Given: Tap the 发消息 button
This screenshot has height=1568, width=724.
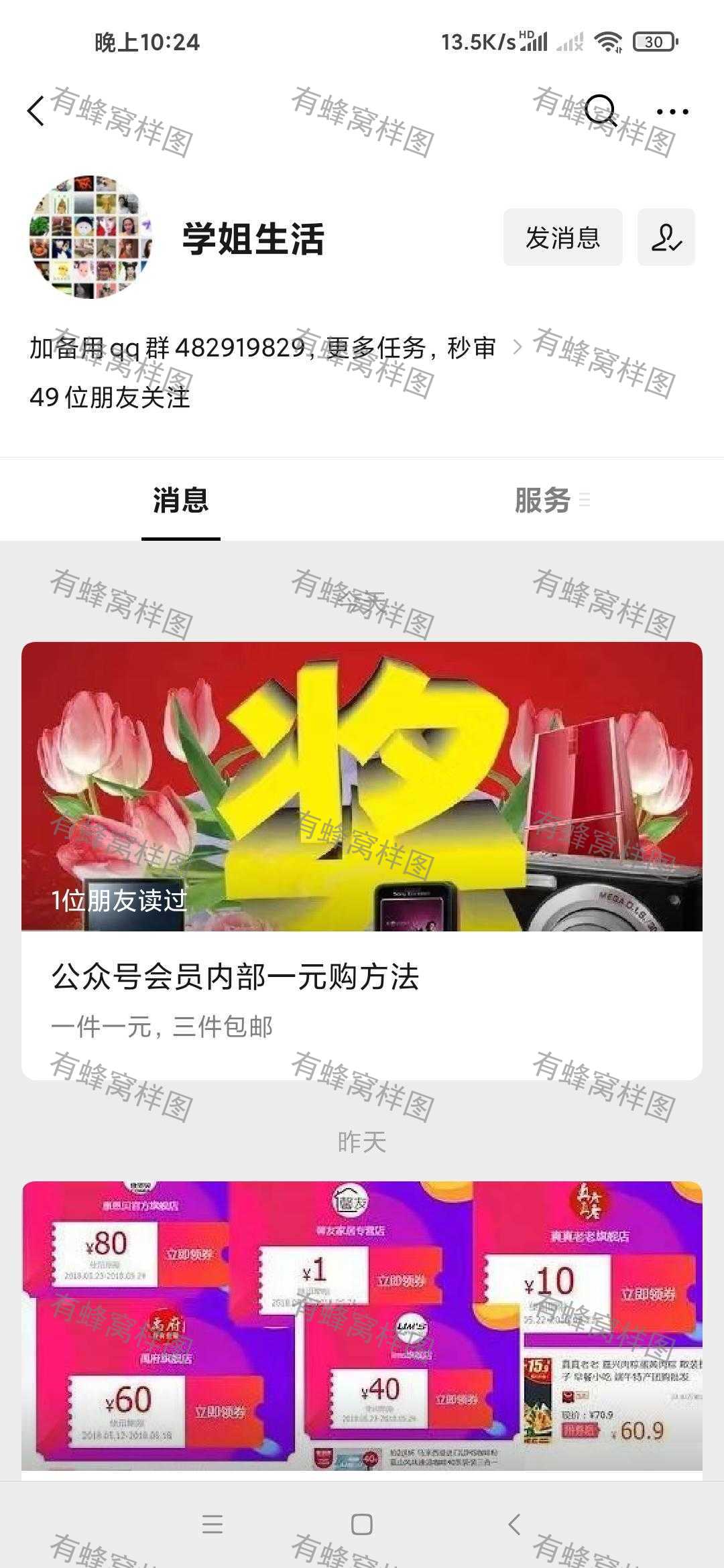Looking at the screenshot, I should [x=563, y=237].
